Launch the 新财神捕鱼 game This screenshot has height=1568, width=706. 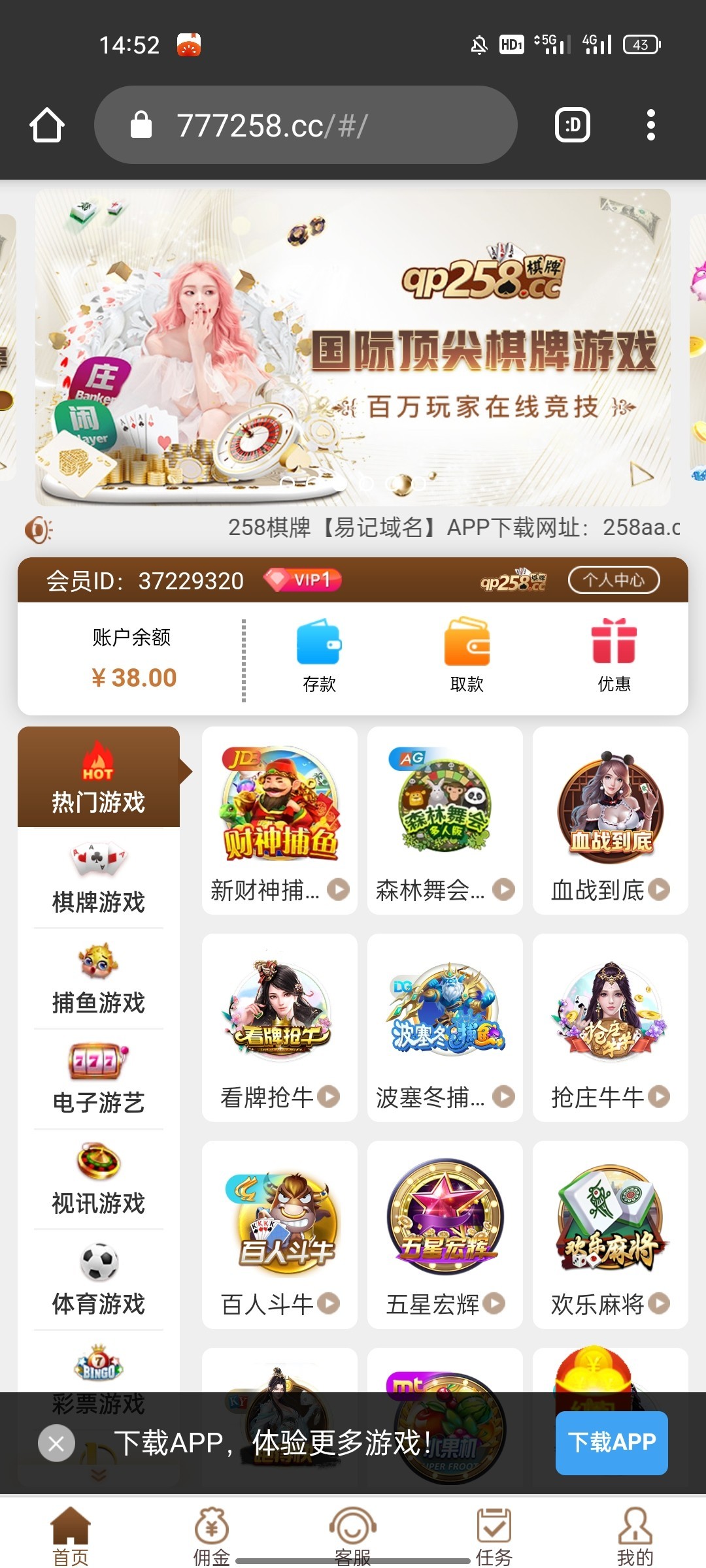click(280, 820)
